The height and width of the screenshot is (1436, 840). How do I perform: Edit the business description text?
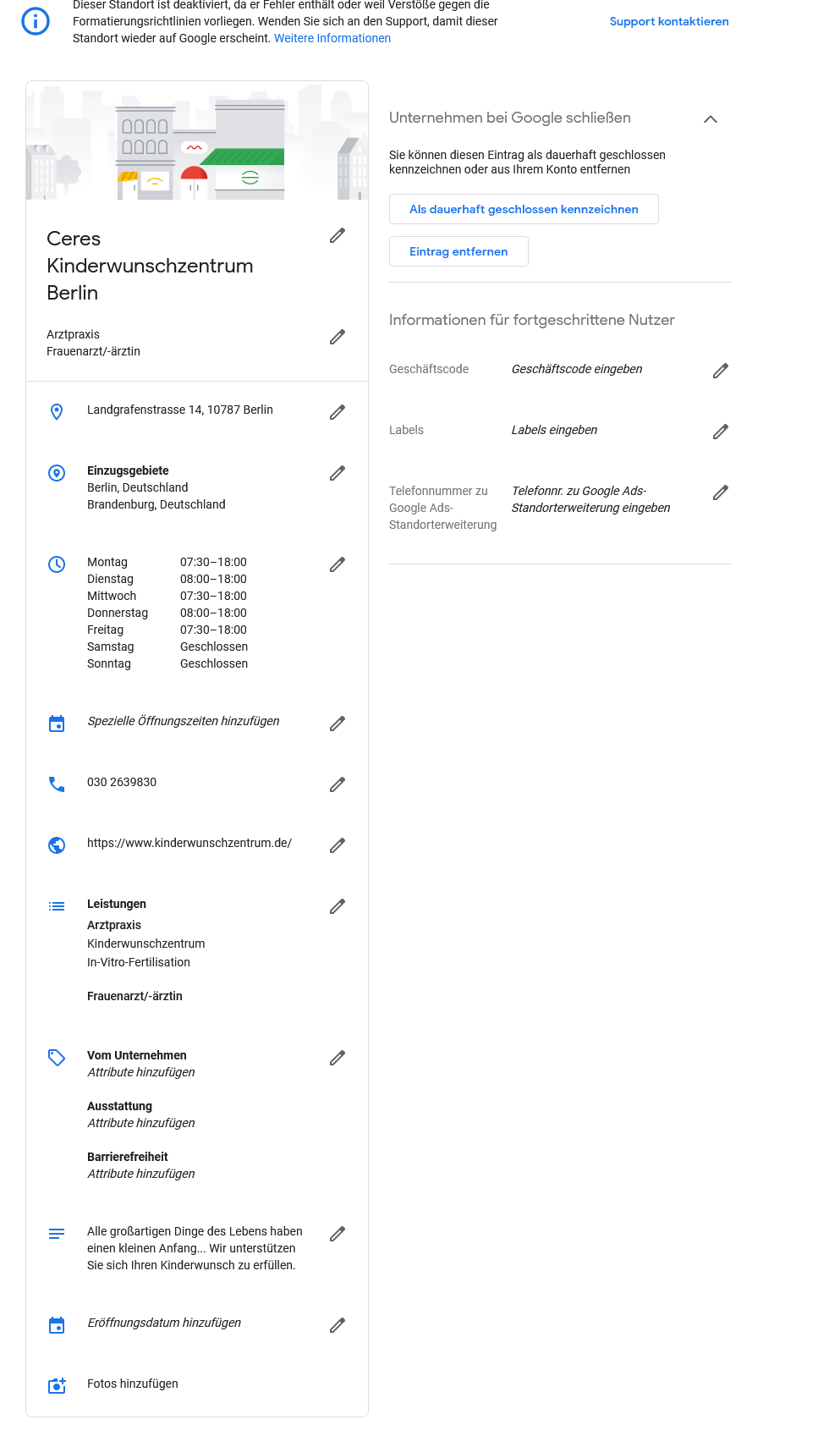pyautogui.click(x=337, y=1234)
